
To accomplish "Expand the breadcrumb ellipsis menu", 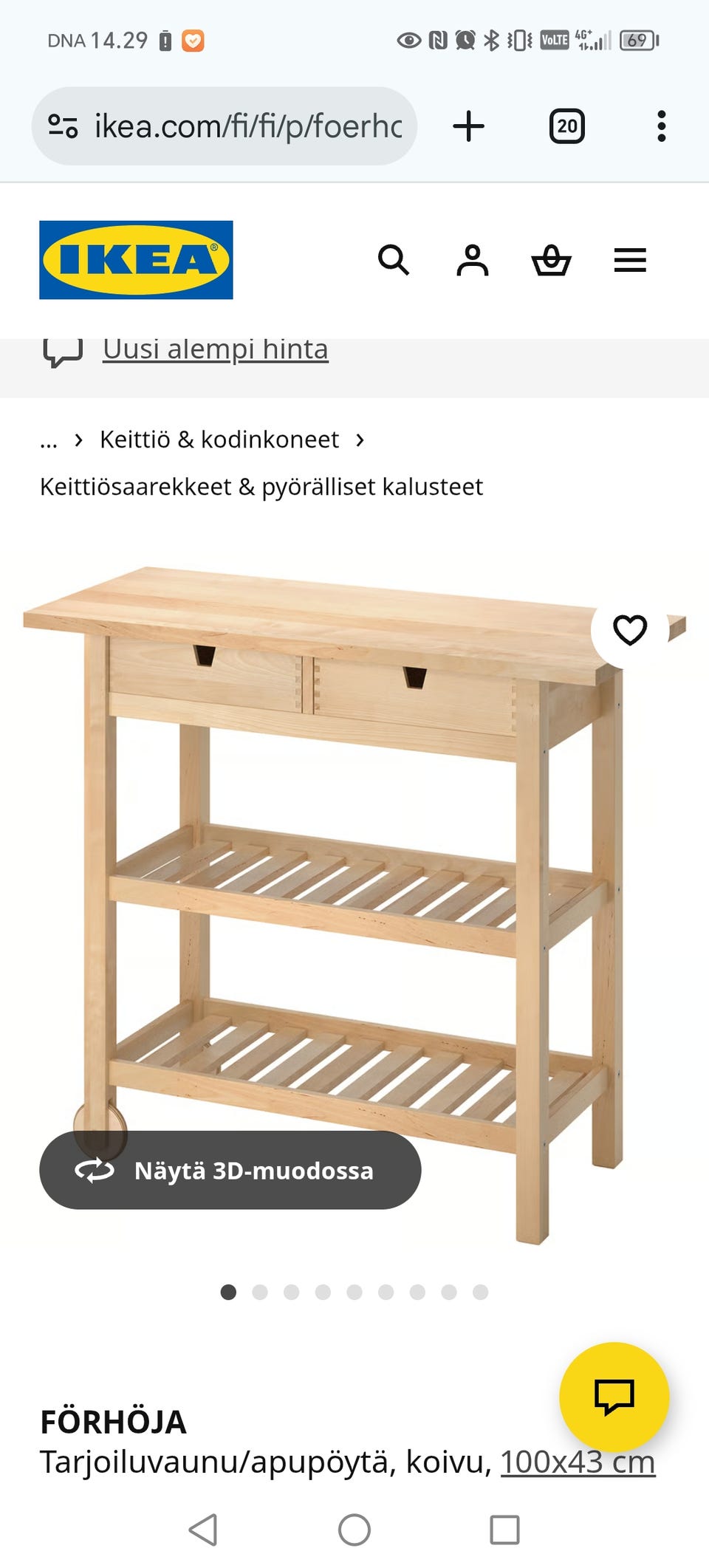I will 49,440.
